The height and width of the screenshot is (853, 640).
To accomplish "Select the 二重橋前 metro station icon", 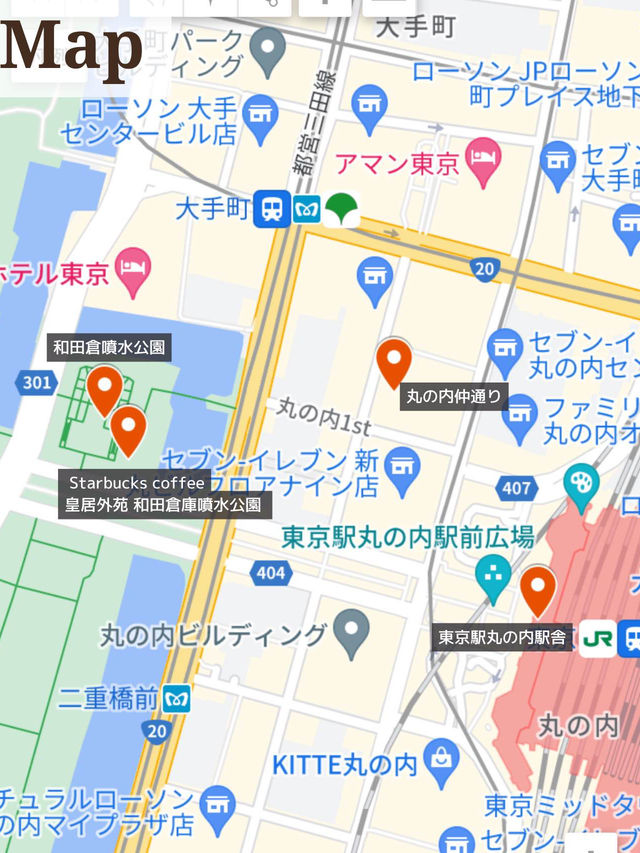I will coord(177,699).
